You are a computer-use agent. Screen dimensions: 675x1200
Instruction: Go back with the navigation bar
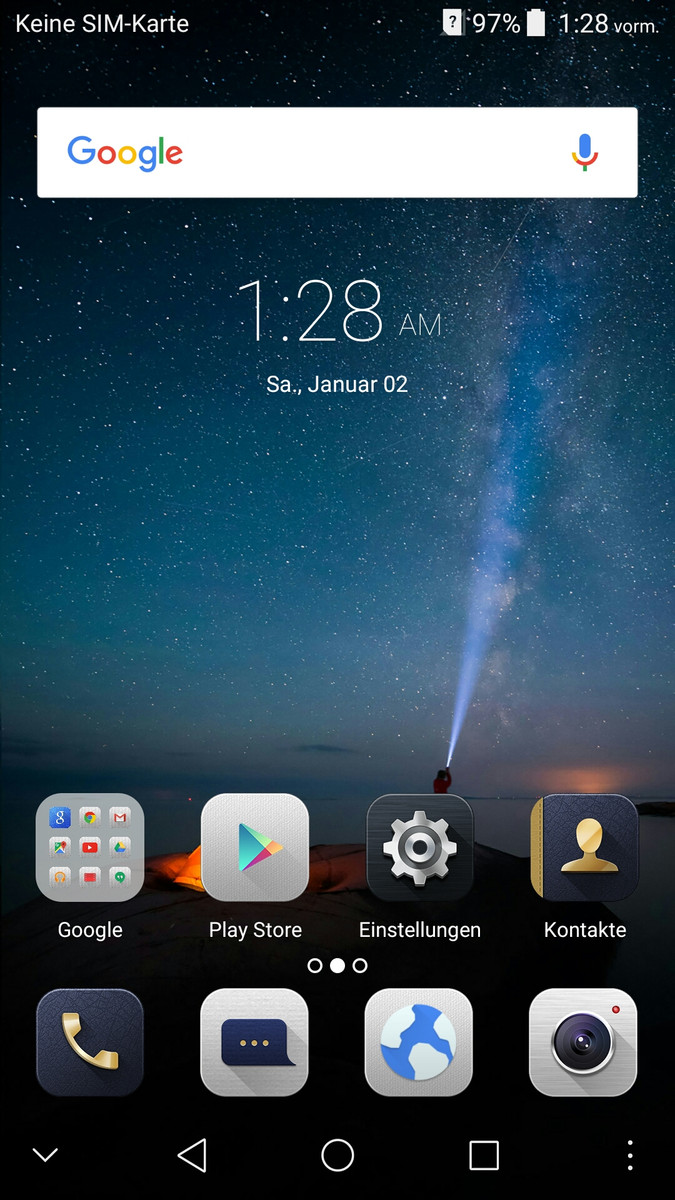tap(191, 1156)
